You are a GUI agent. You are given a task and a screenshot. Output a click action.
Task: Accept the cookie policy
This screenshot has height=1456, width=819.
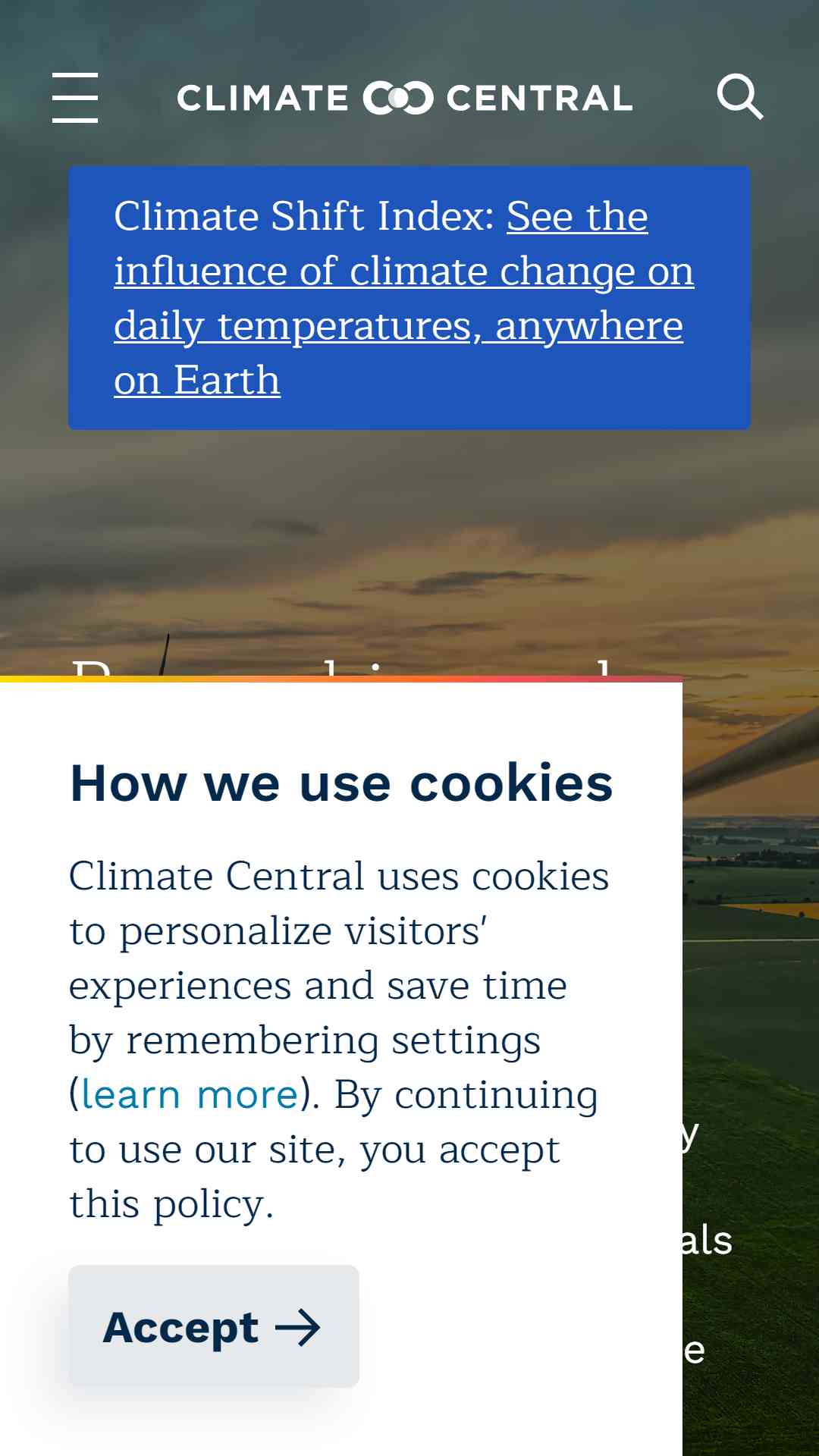(213, 1326)
